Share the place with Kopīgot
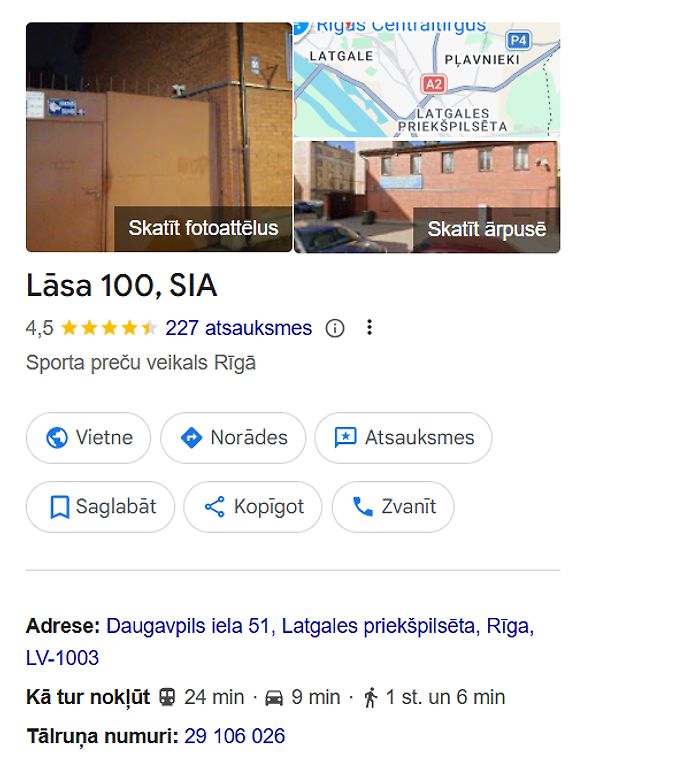The height and width of the screenshot is (768, 697). coord(253,507)
